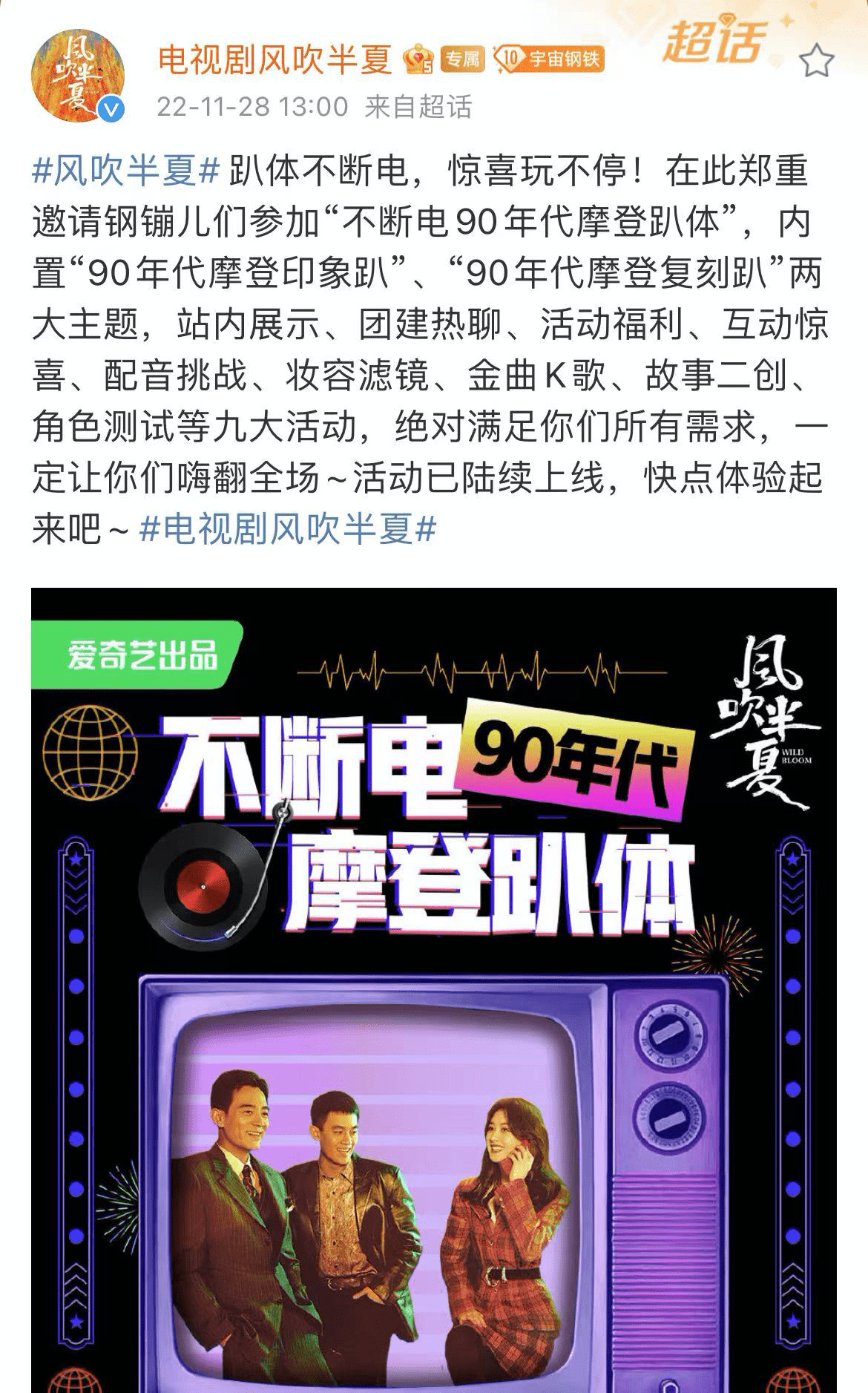This screenshot has height=1393, width=868.
Task: Tap the 超话 label at top
Action: tap(713, 42)
